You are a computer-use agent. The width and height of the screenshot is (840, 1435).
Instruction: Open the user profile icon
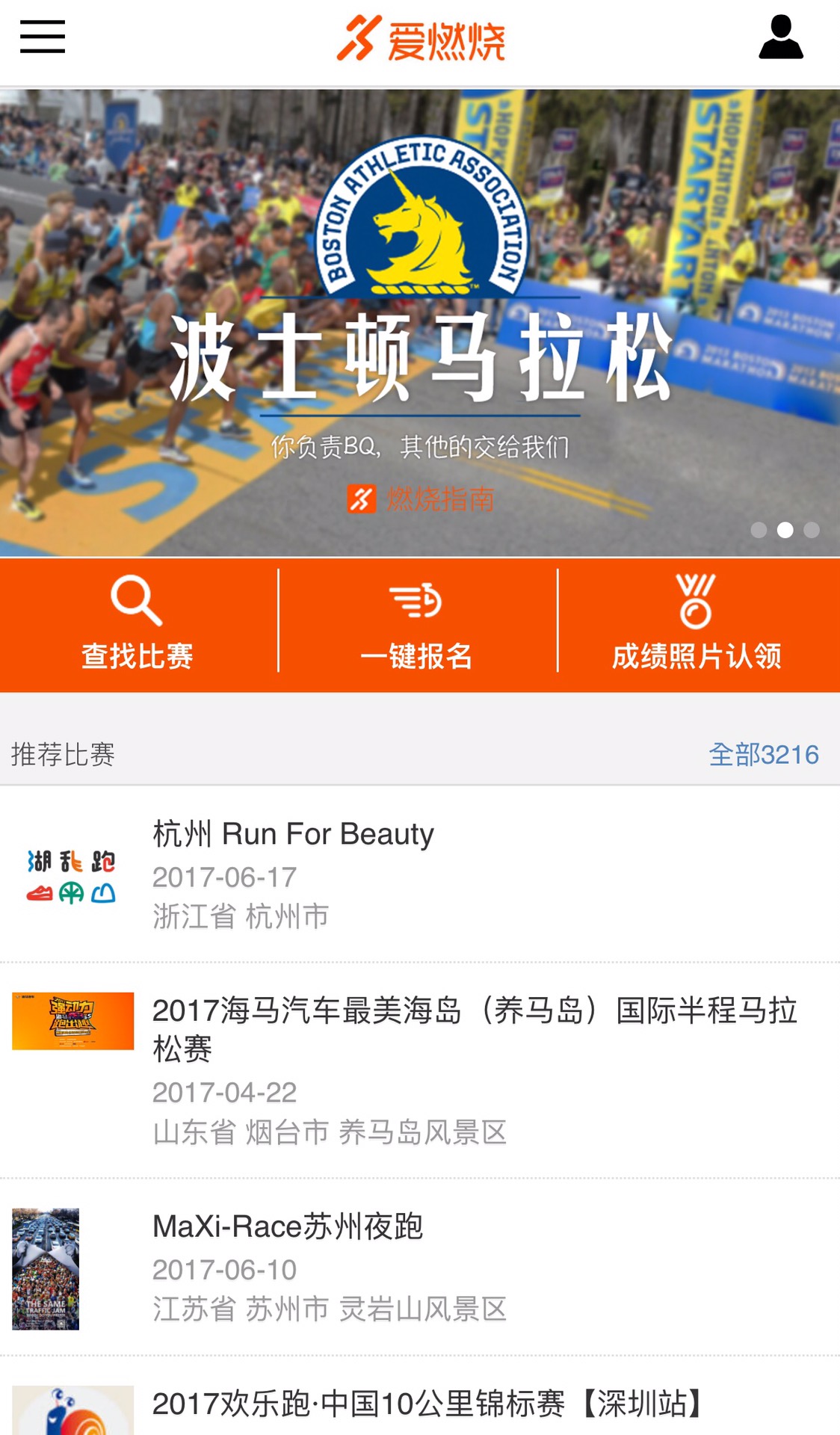pos(781,37)
